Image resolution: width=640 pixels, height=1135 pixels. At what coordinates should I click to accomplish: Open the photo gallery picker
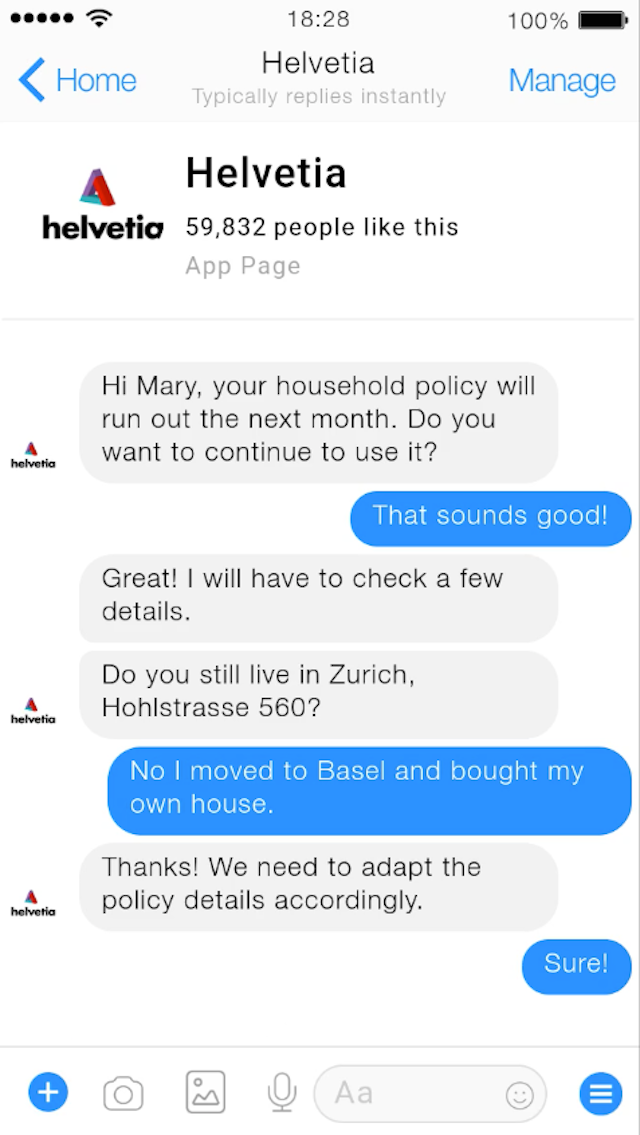(x=205, y=1092)
